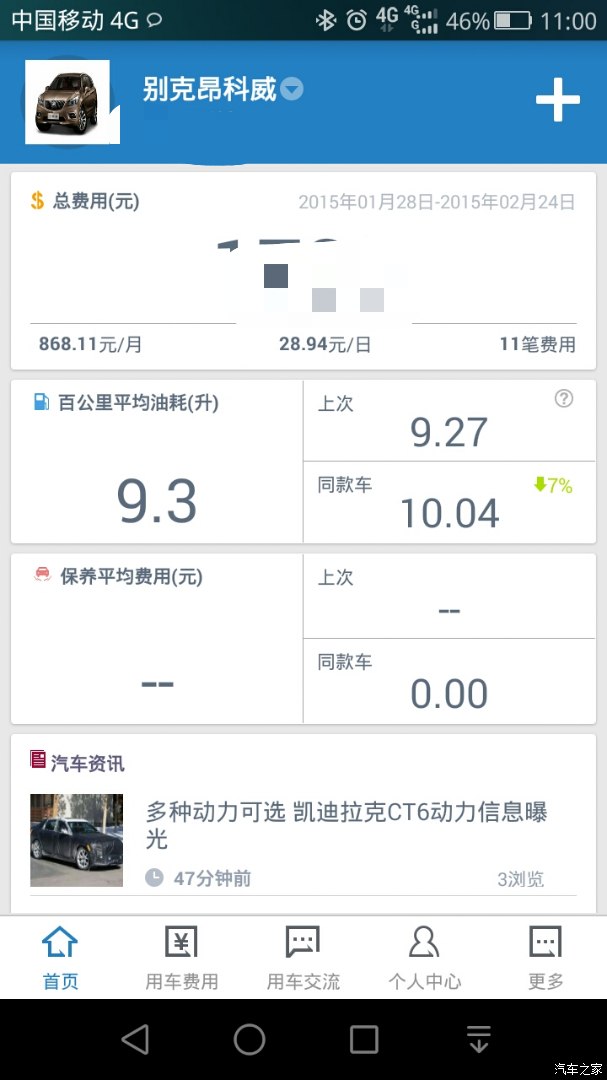
Task: Tap the question mark help icon
Action: click(564, 399)
